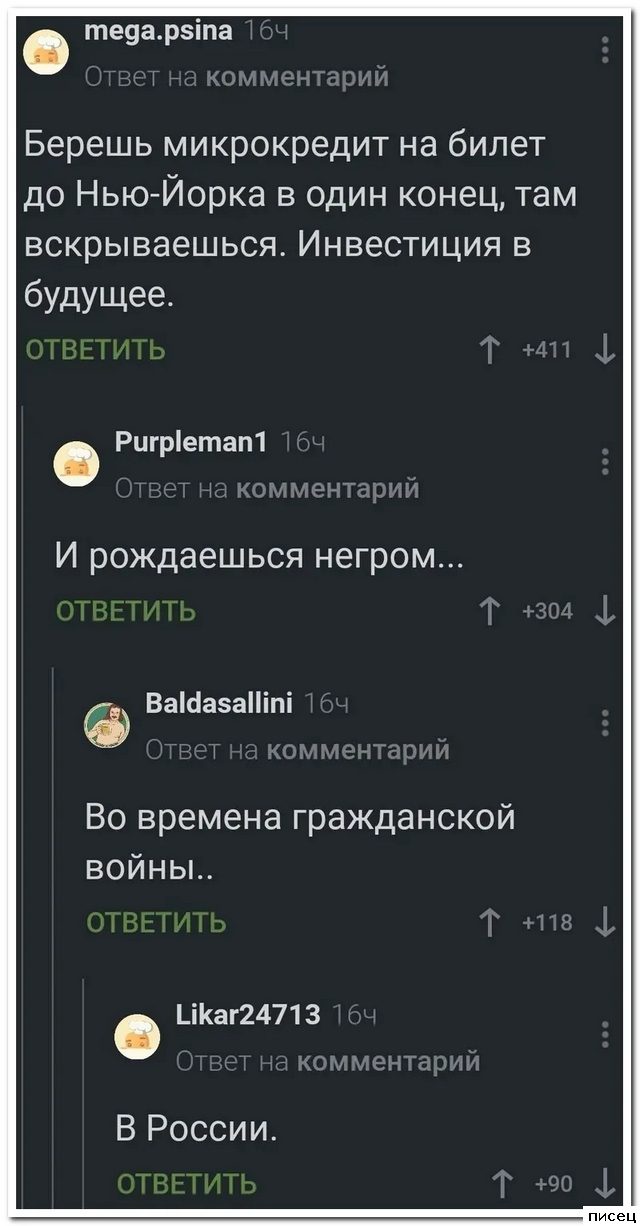This screenshot has height=1226, width=640.
Task: Reply to Baldasallini's comment
Action: tap(156, 921)
